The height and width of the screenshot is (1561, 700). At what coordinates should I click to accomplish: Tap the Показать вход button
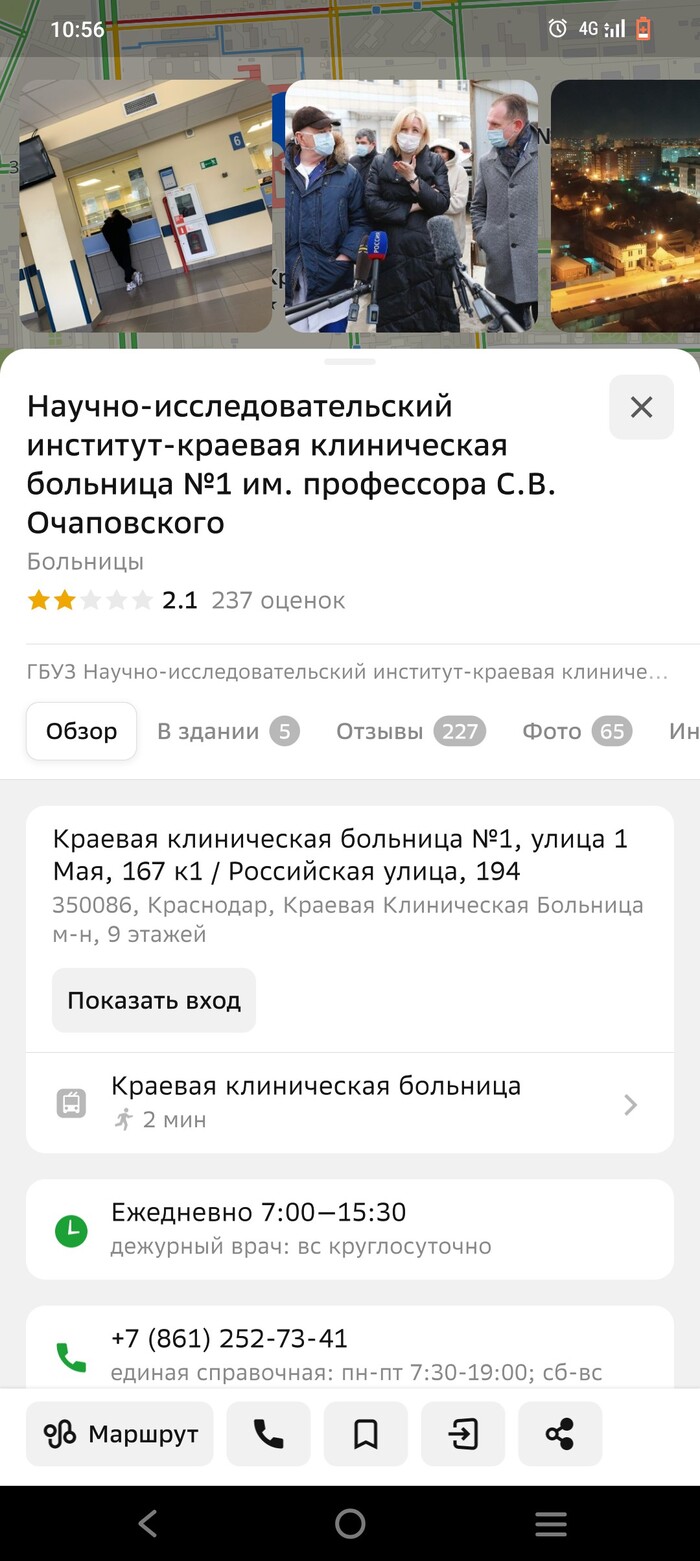(x=154, y=1000)
